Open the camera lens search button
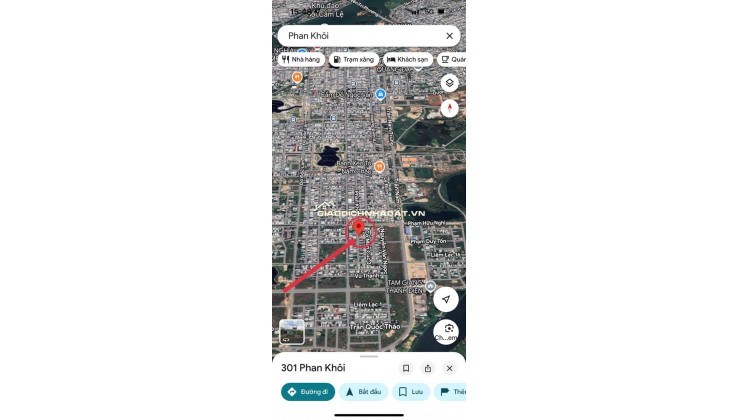This screenshot has width=740, height=420. click(x=449, y=329)
